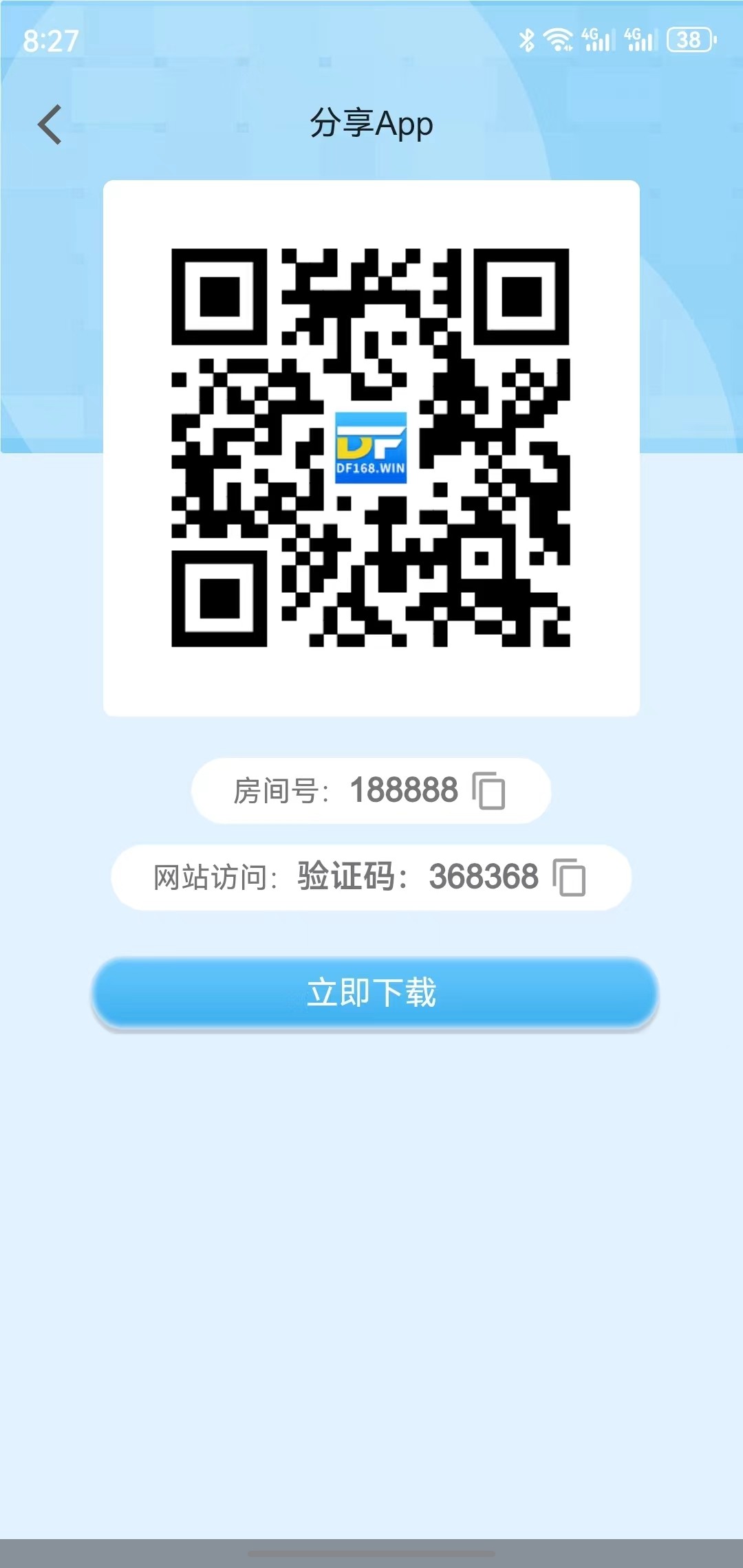Go back from the 分享App page
Screen dimensions: 743x1568
point(50,124)
